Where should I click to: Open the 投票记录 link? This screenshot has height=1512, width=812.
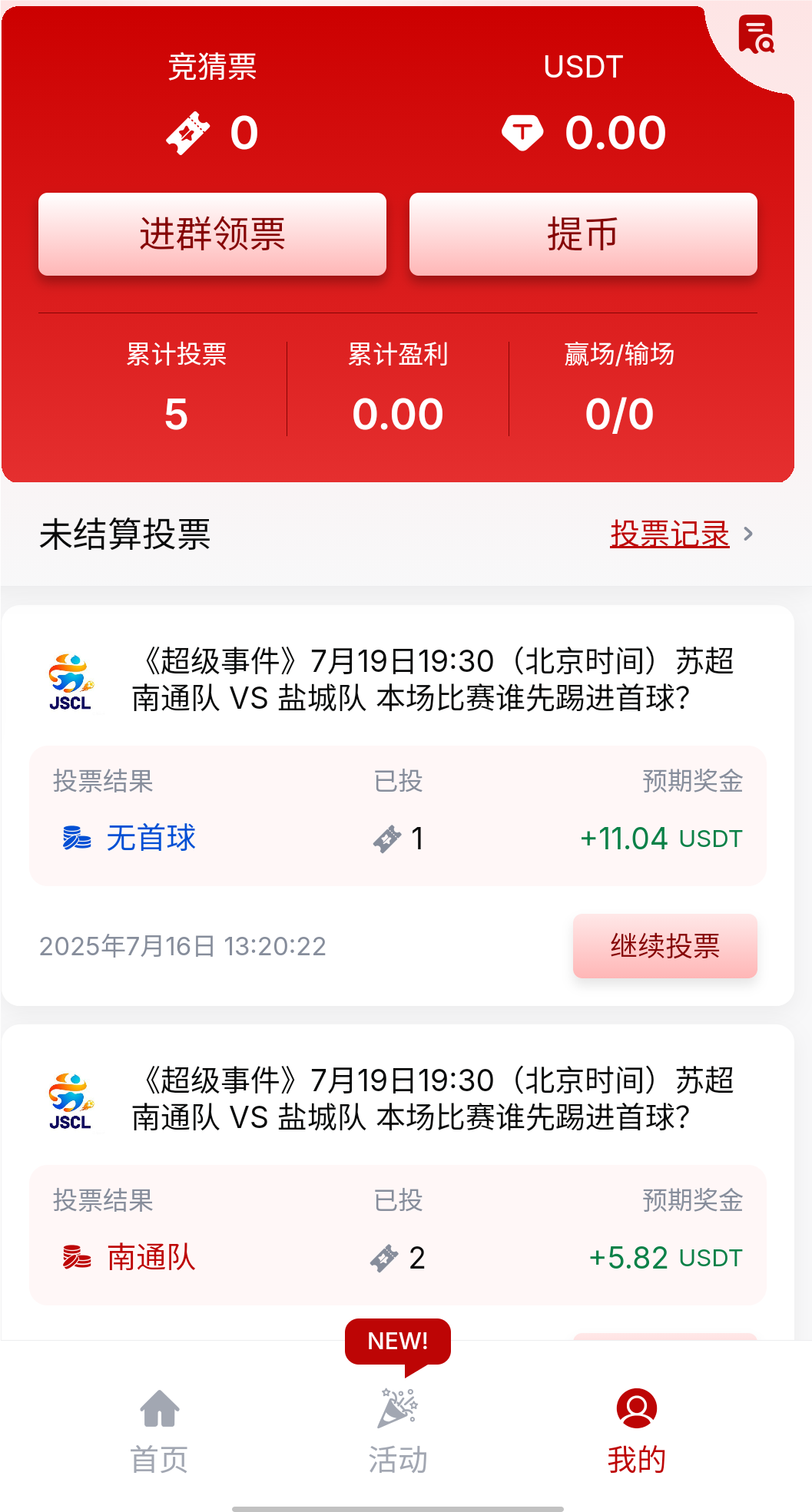[670, 534]
